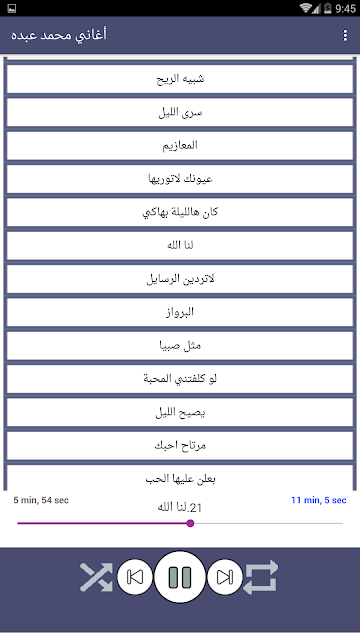Start the song لو كلفتني المحبة
Screen dimensions: 360x640
(180, 379)
